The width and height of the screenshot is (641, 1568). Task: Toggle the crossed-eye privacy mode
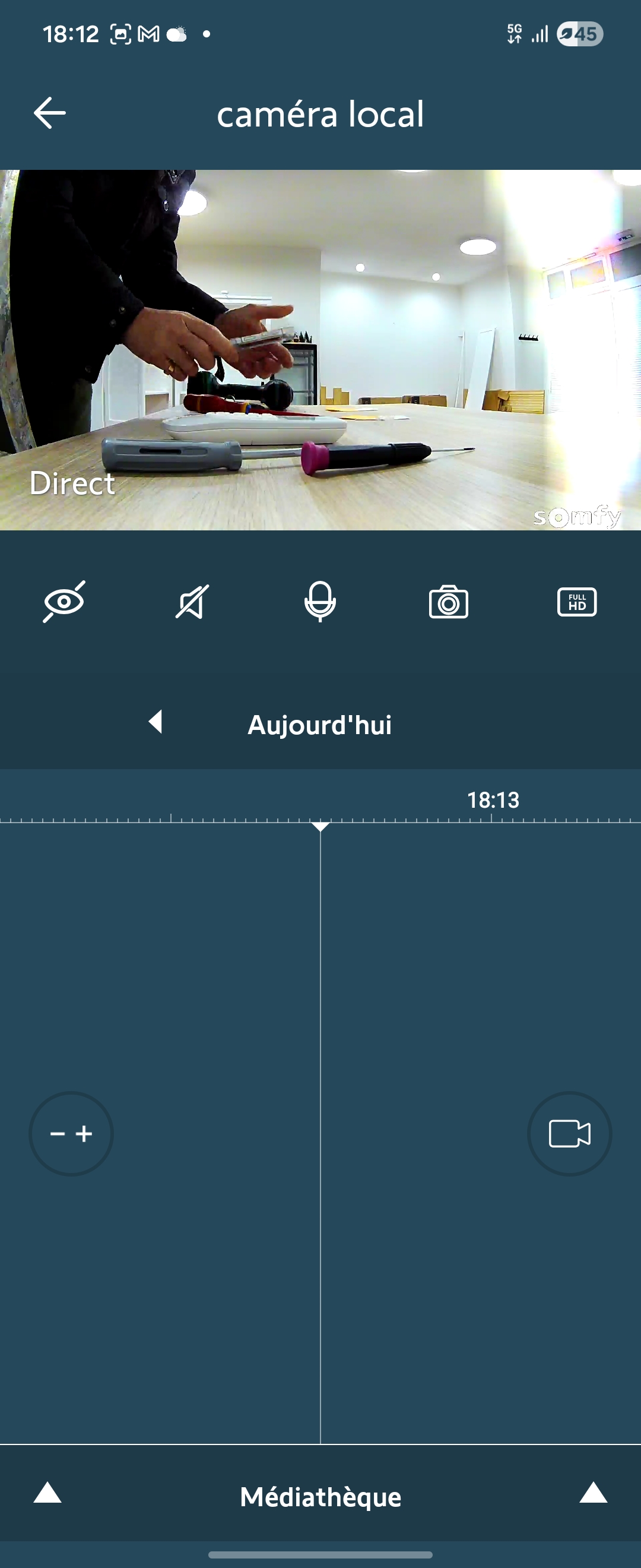click(64, 602)
